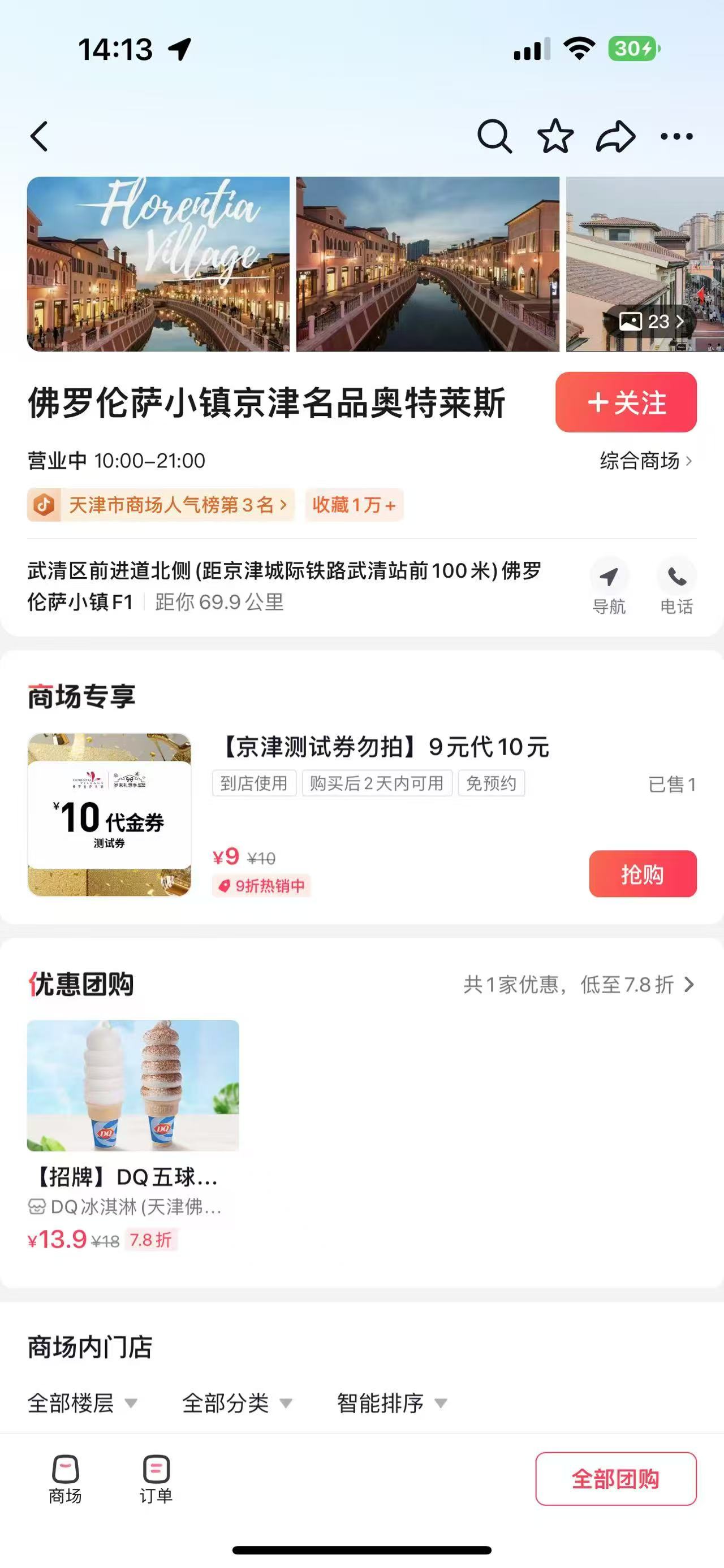
Task: Follow the mall with +关注
Action: (626, 402)
